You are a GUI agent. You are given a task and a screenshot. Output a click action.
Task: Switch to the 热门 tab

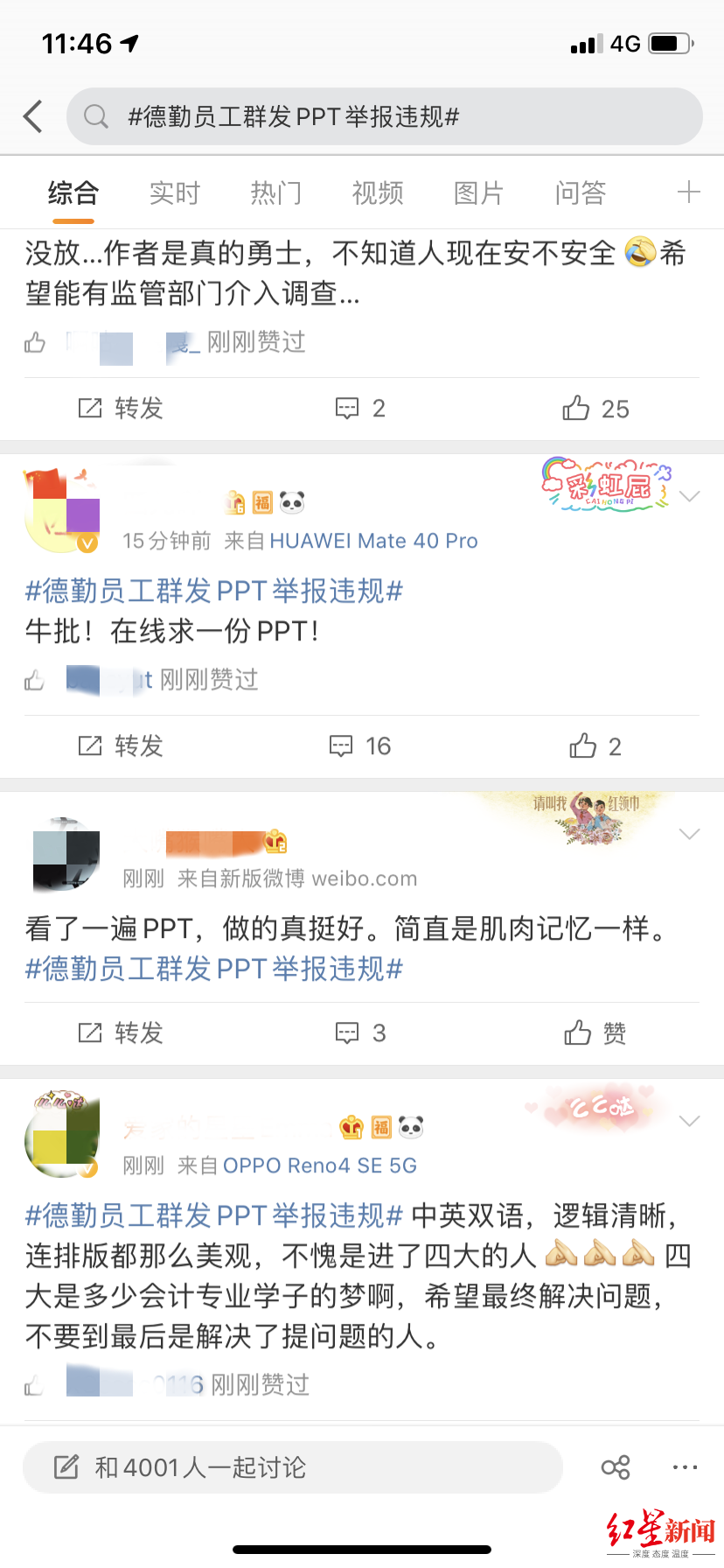(x=276, y=192)
